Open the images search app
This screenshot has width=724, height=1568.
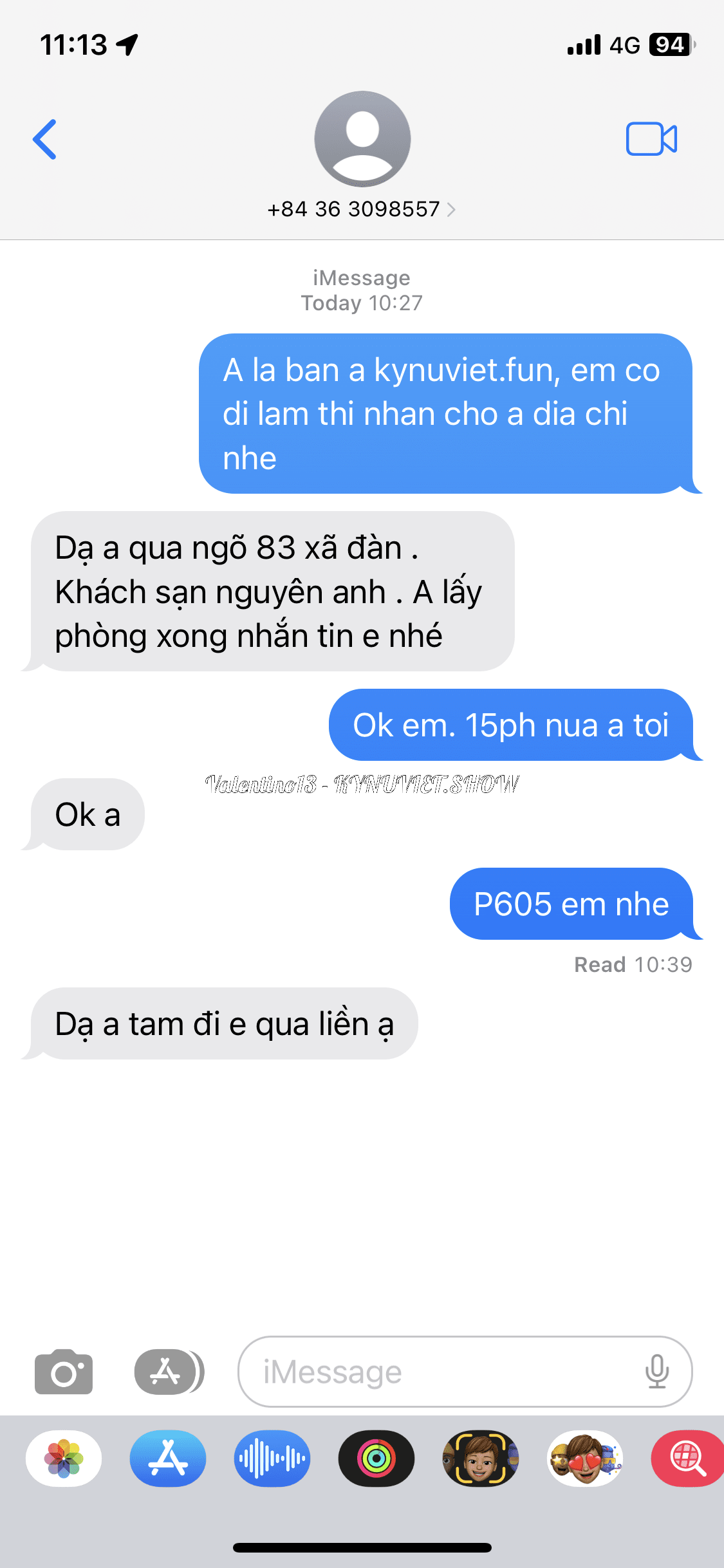[687, 1459]
